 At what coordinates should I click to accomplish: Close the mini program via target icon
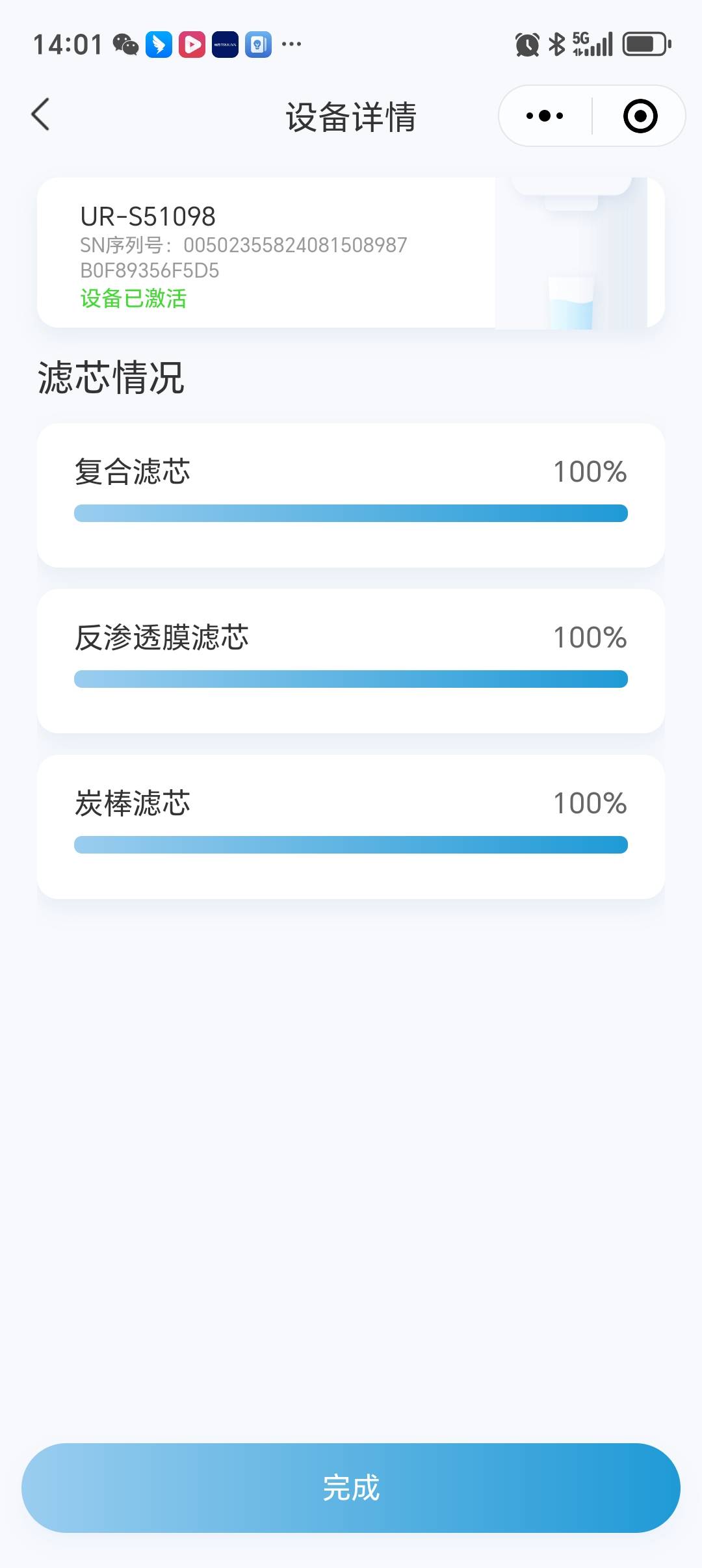tap(640, 116)
